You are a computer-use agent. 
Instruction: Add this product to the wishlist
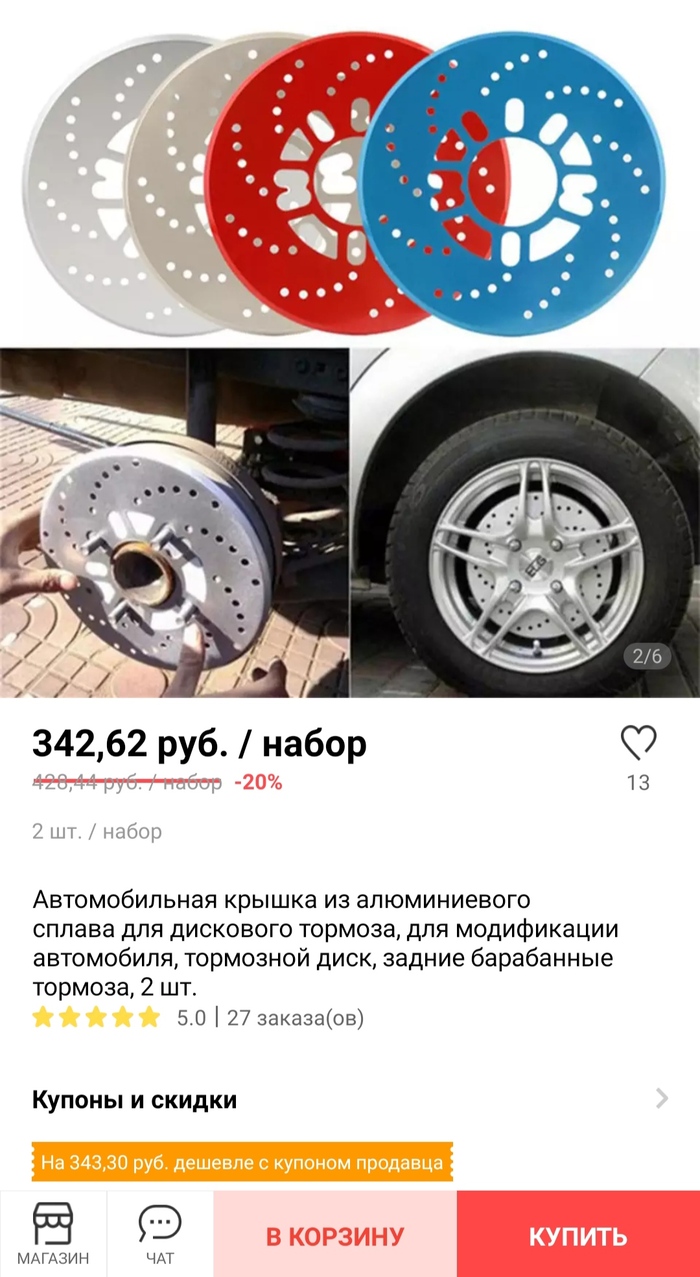click(x=638, y=744)
